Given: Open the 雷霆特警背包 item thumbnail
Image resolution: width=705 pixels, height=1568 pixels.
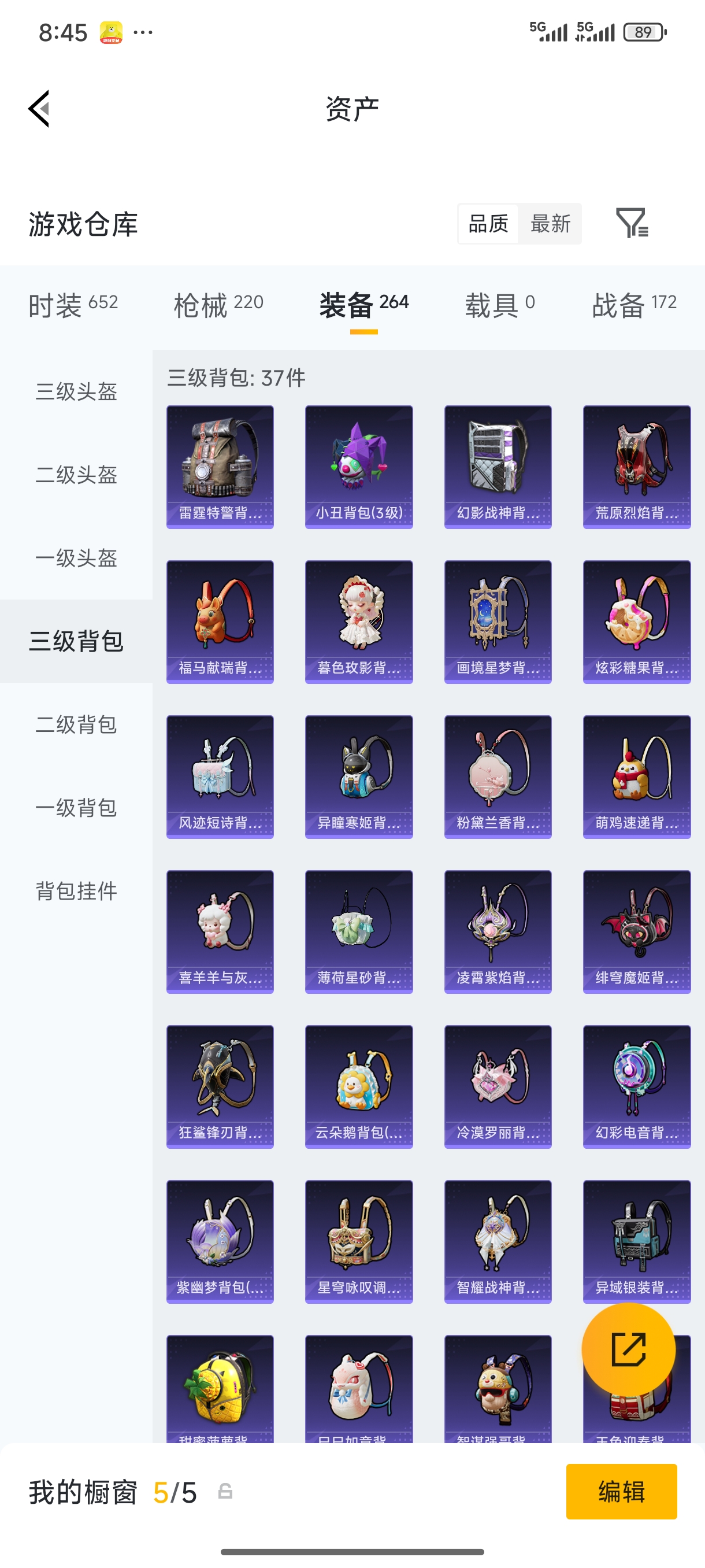Looking at the screenshot, I should [x=219, y=465].
